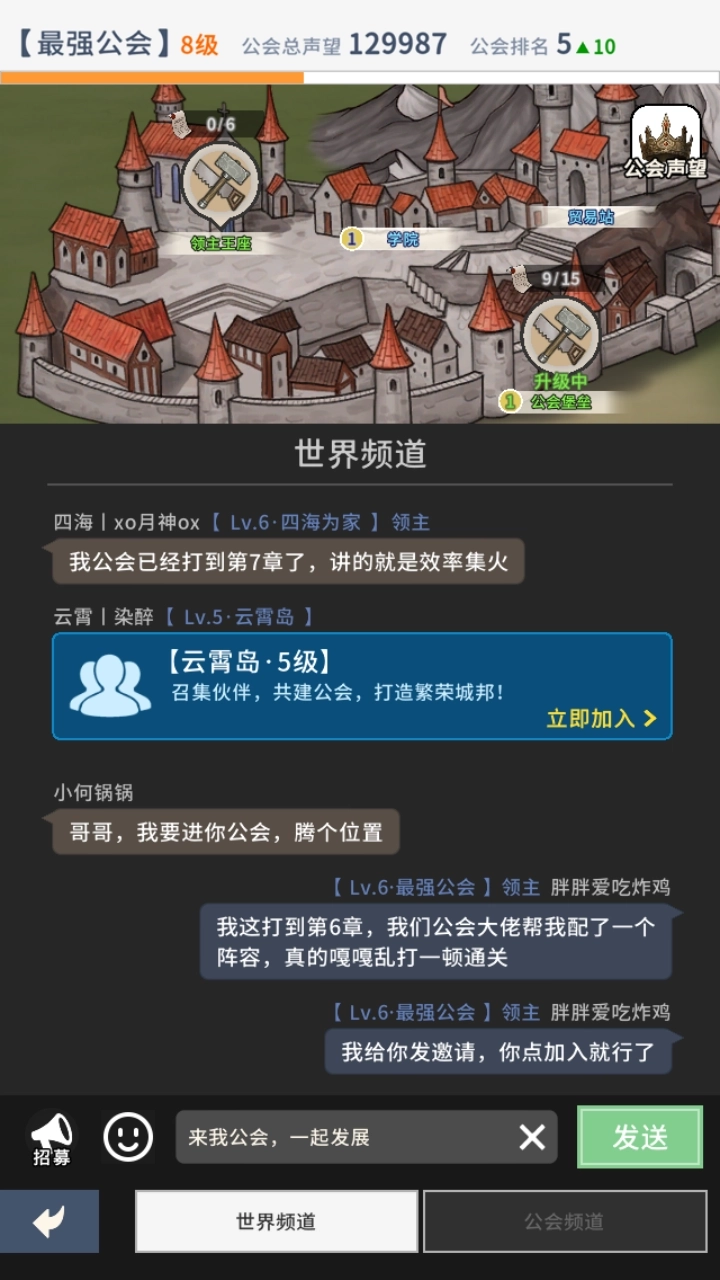Screen dimensions: 720x1280
Task: Clear the typed message text
Action: [x=532, y=1137]
